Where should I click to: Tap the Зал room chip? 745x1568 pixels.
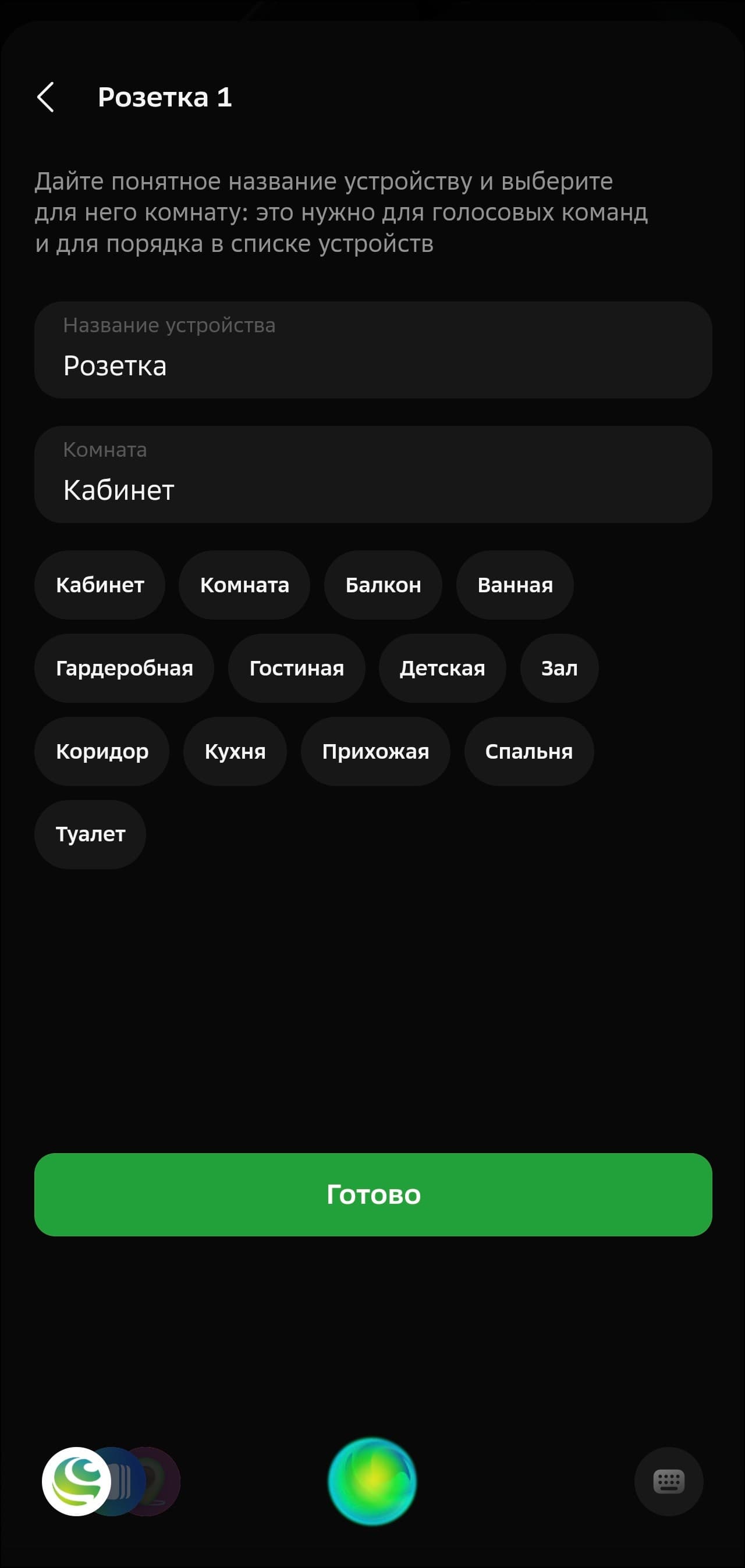click(559, 669)
